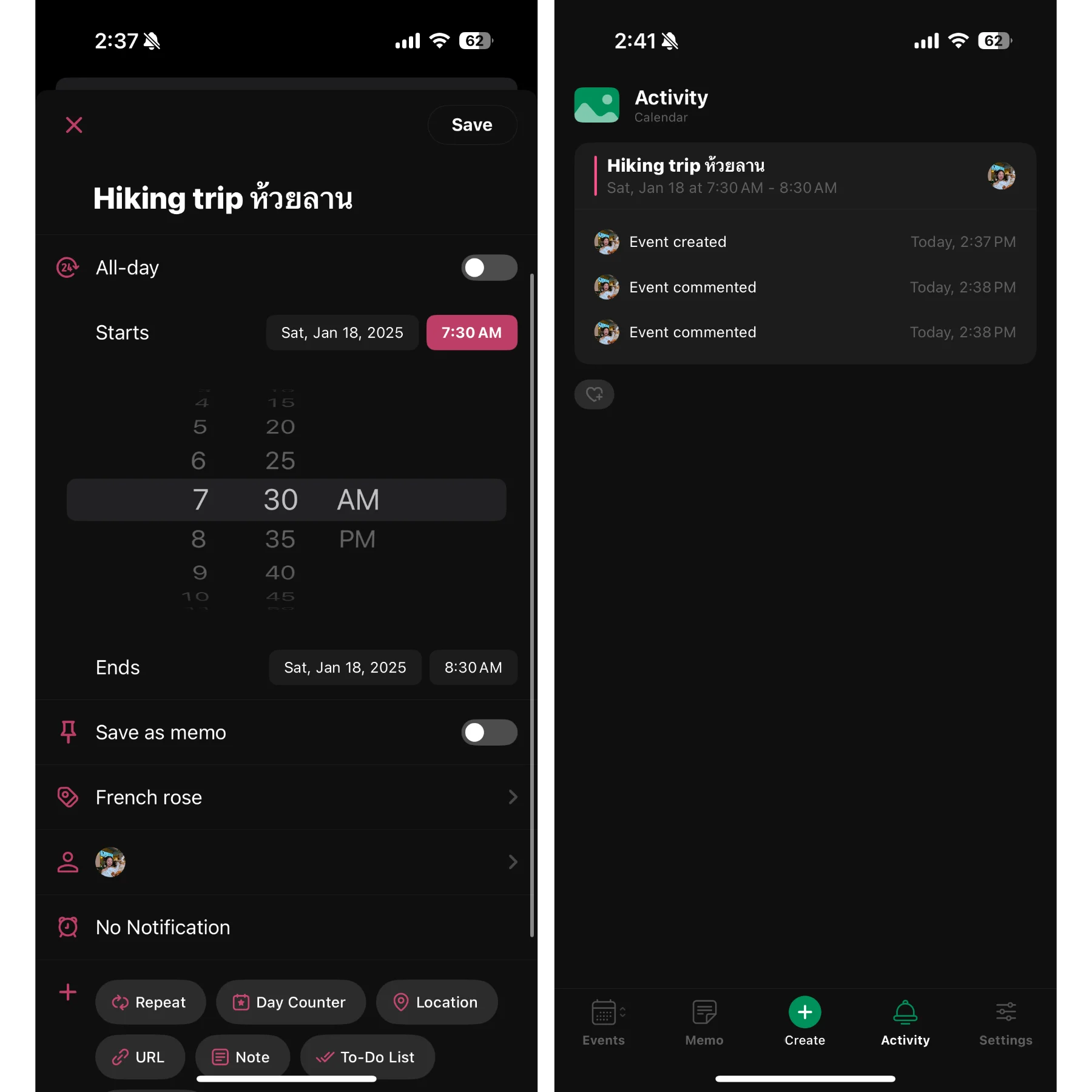Tap the green Create button
The height and width of the screenshot is (1092, 1092).
tap(804, 1013)
